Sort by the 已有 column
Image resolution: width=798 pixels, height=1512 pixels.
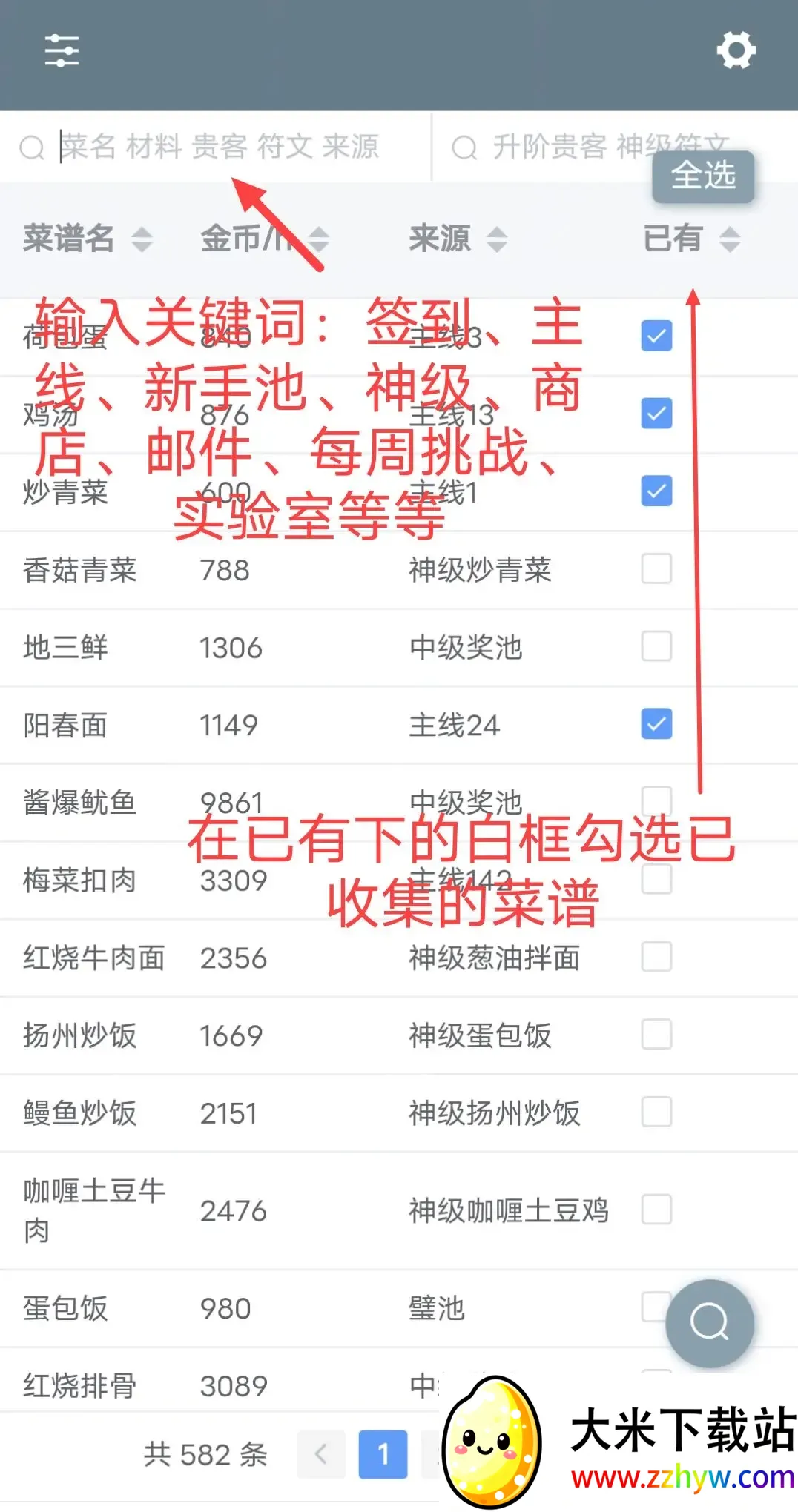(x=690, y=239)
